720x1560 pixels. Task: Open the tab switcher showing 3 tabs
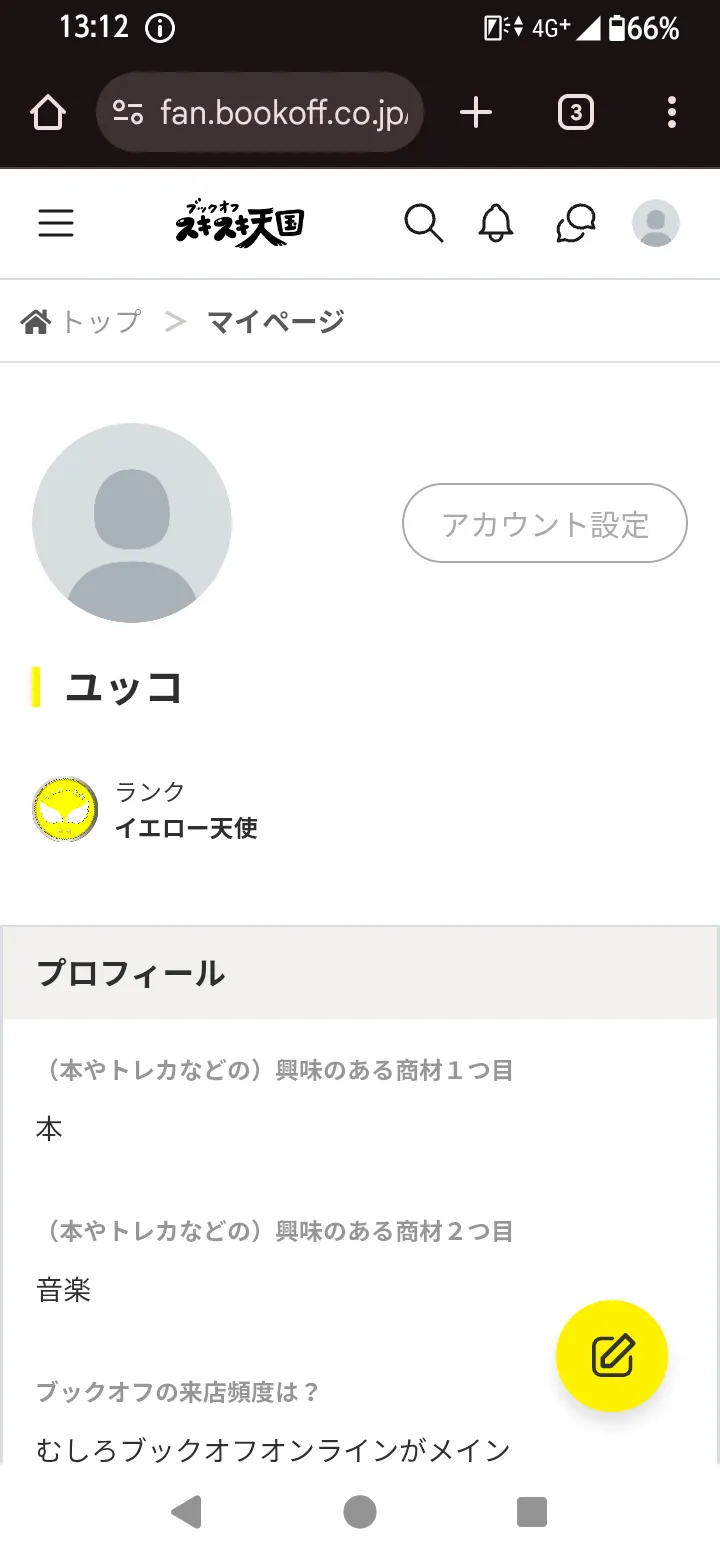[x=576, y=112]
